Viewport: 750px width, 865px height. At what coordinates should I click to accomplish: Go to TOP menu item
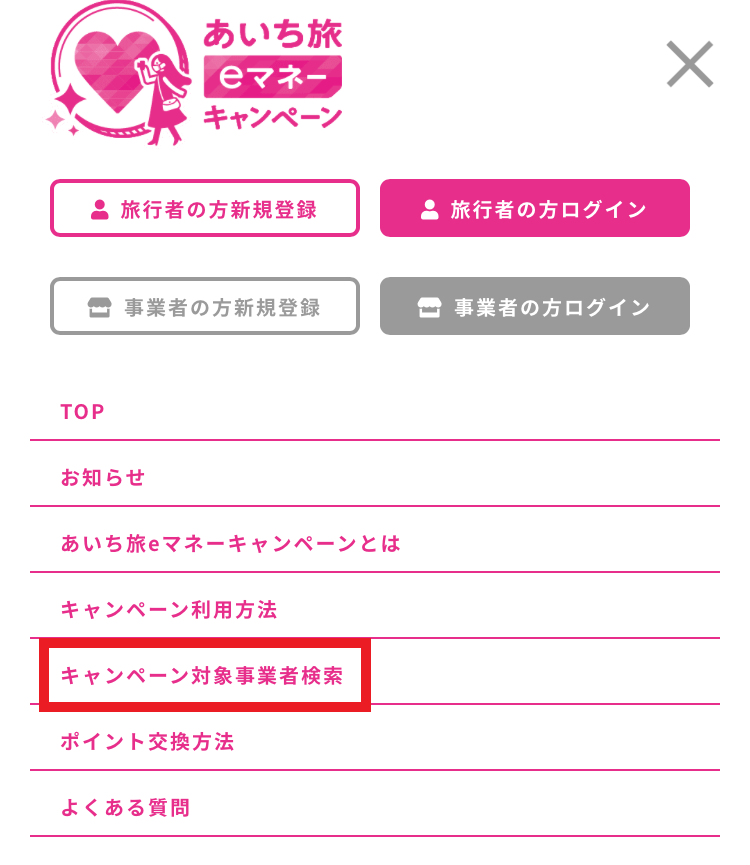point(83,412)
